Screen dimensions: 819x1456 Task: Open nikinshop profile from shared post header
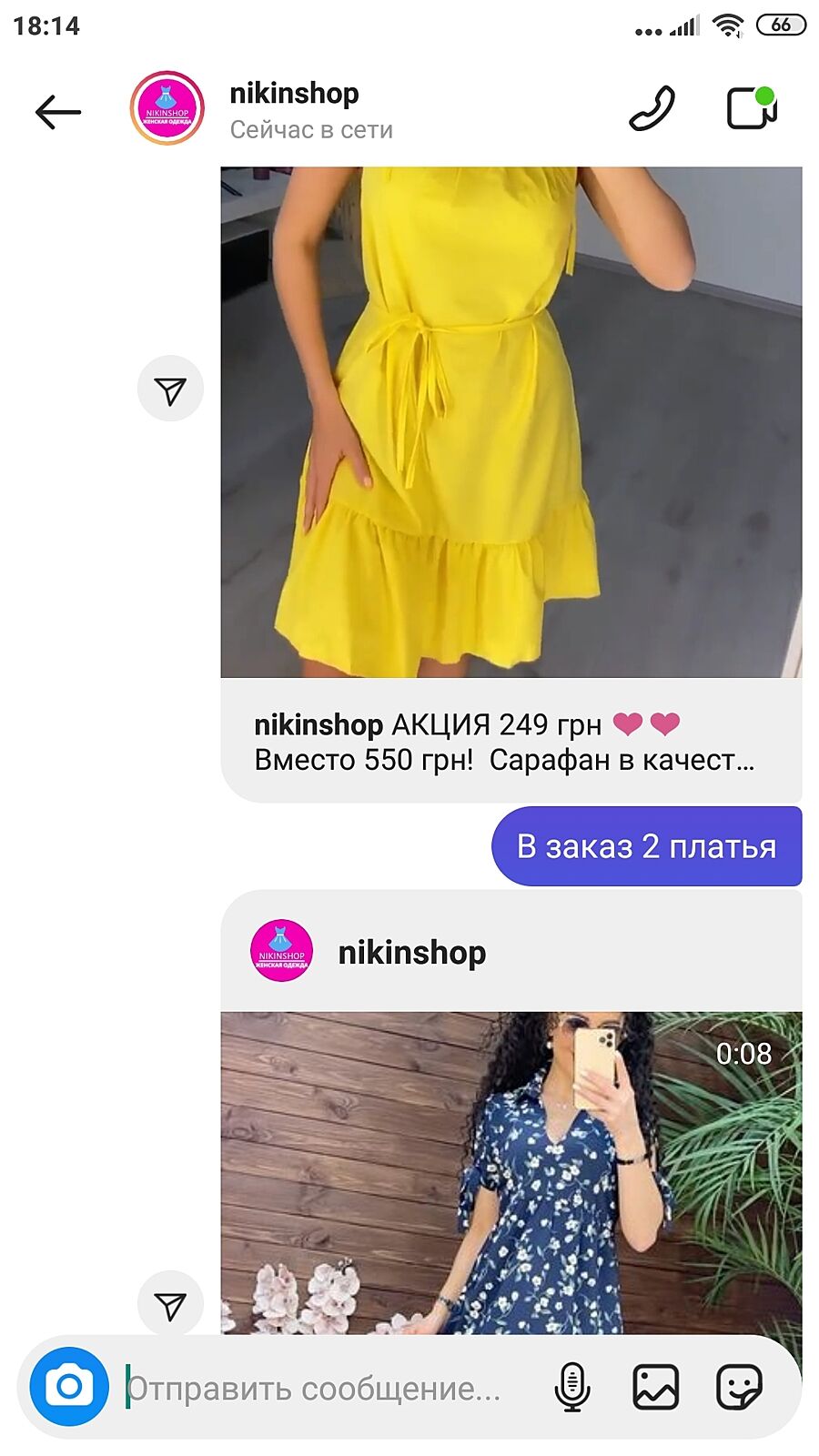[411, 952]
